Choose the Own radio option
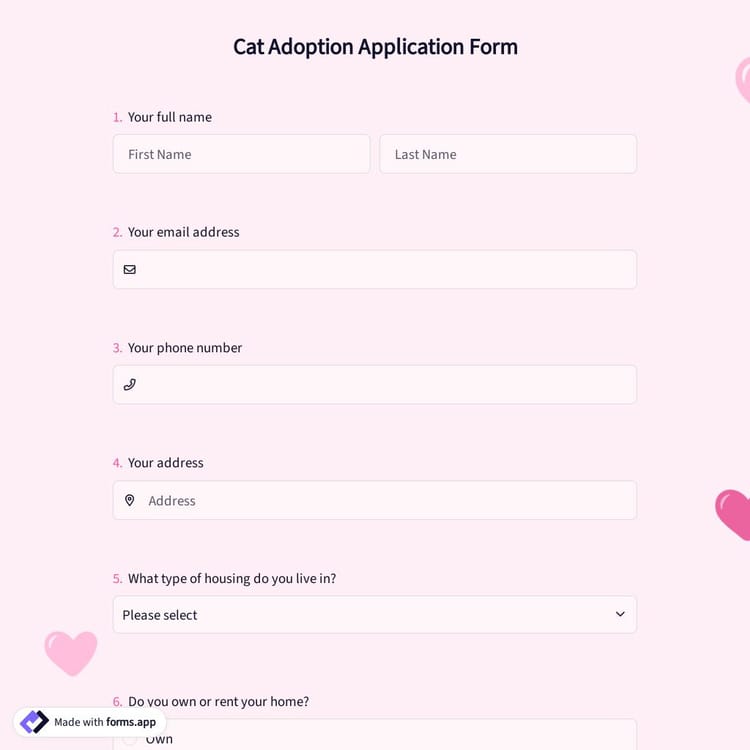The height and width of the screenshot is (750, 750). click(x=130, y=739)
